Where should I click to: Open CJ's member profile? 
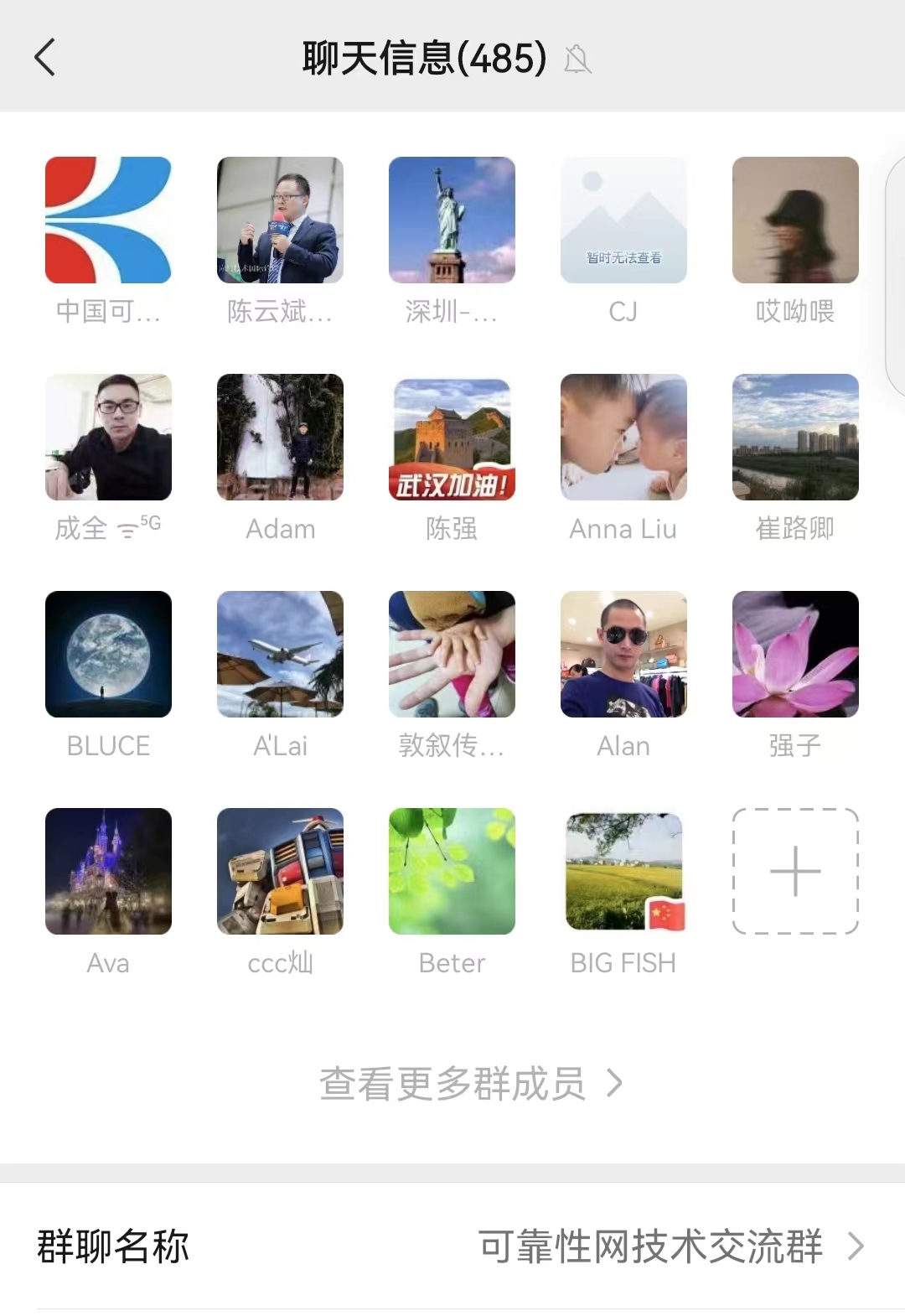coord(623,220)
